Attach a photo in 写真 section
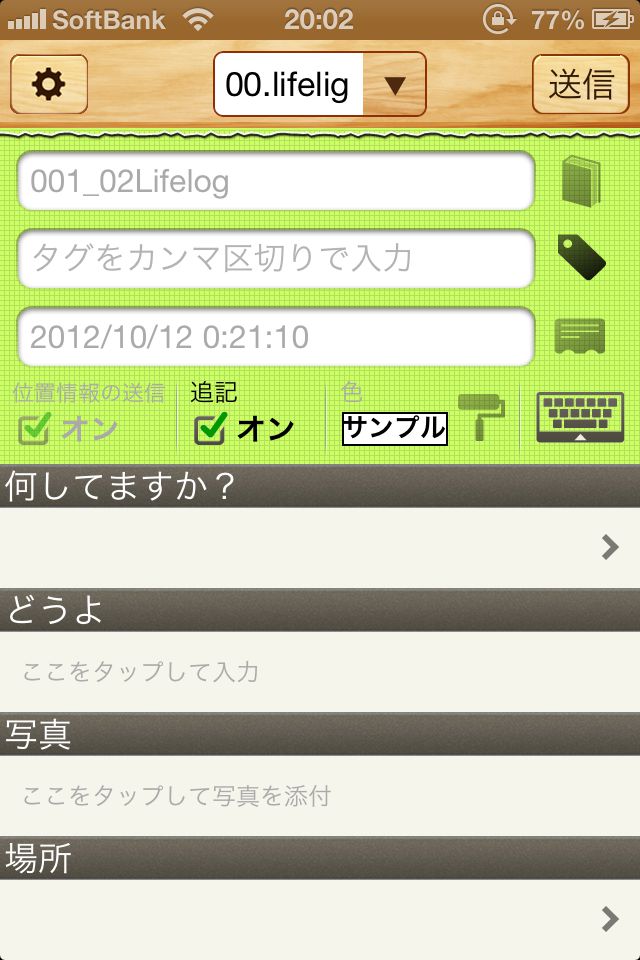 point(320,796)
